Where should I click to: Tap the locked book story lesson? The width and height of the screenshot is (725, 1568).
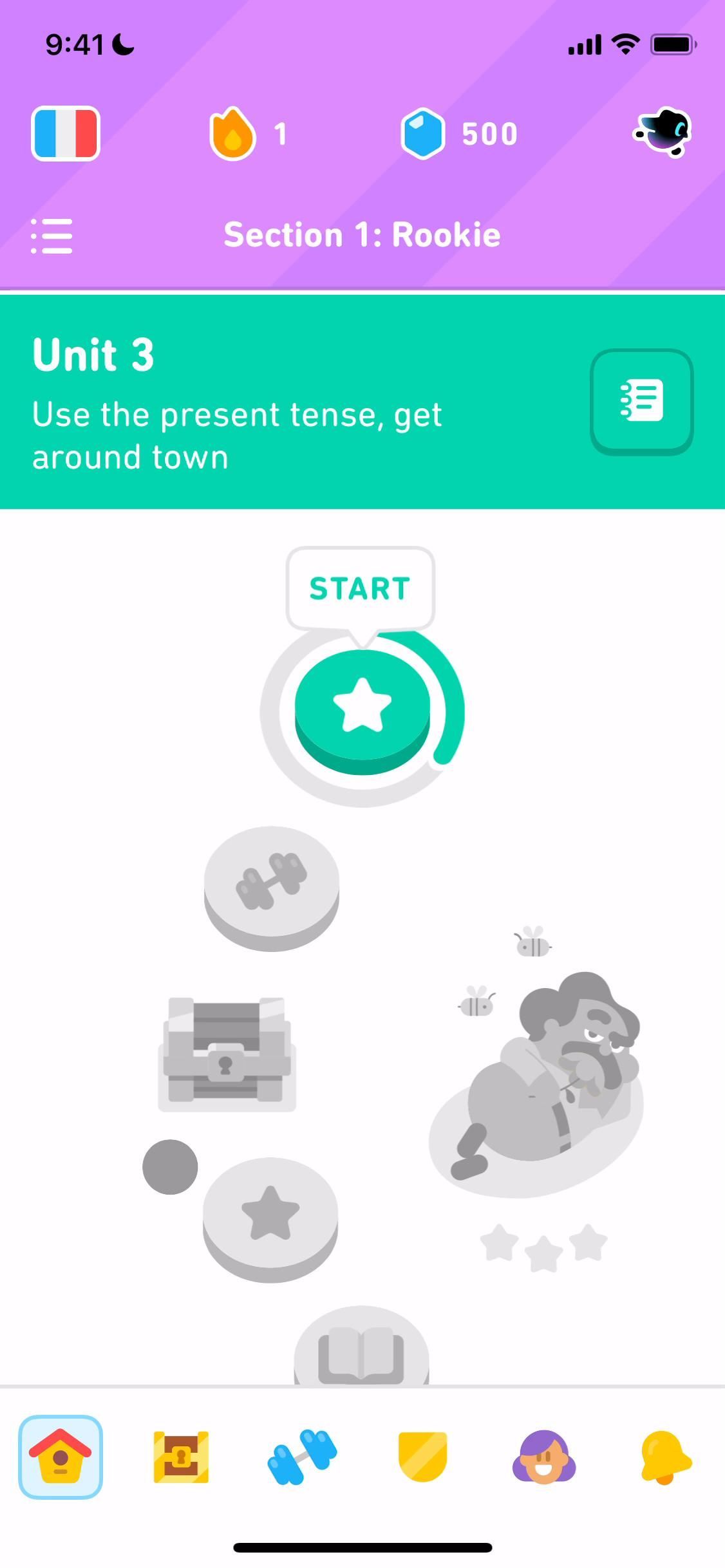tap(361, 1349)
